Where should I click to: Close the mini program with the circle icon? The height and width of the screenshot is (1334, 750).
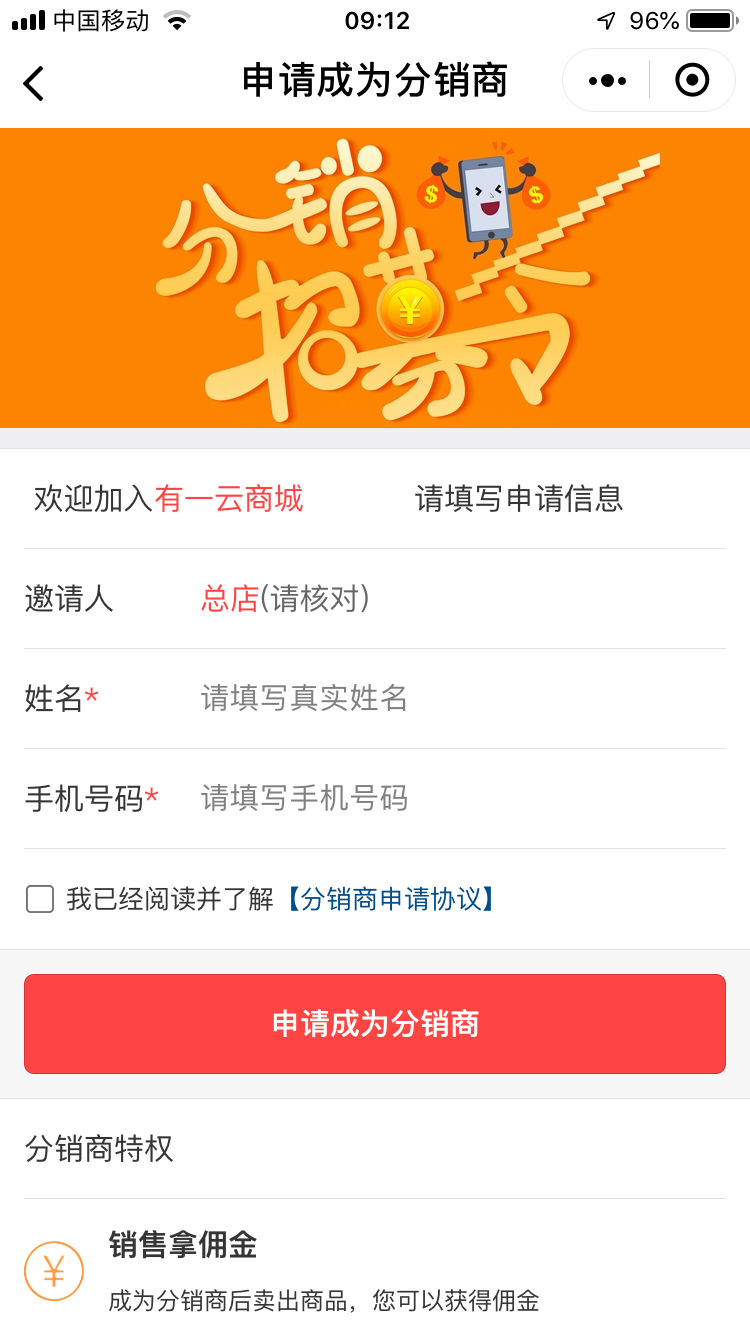tap(692, 80)
